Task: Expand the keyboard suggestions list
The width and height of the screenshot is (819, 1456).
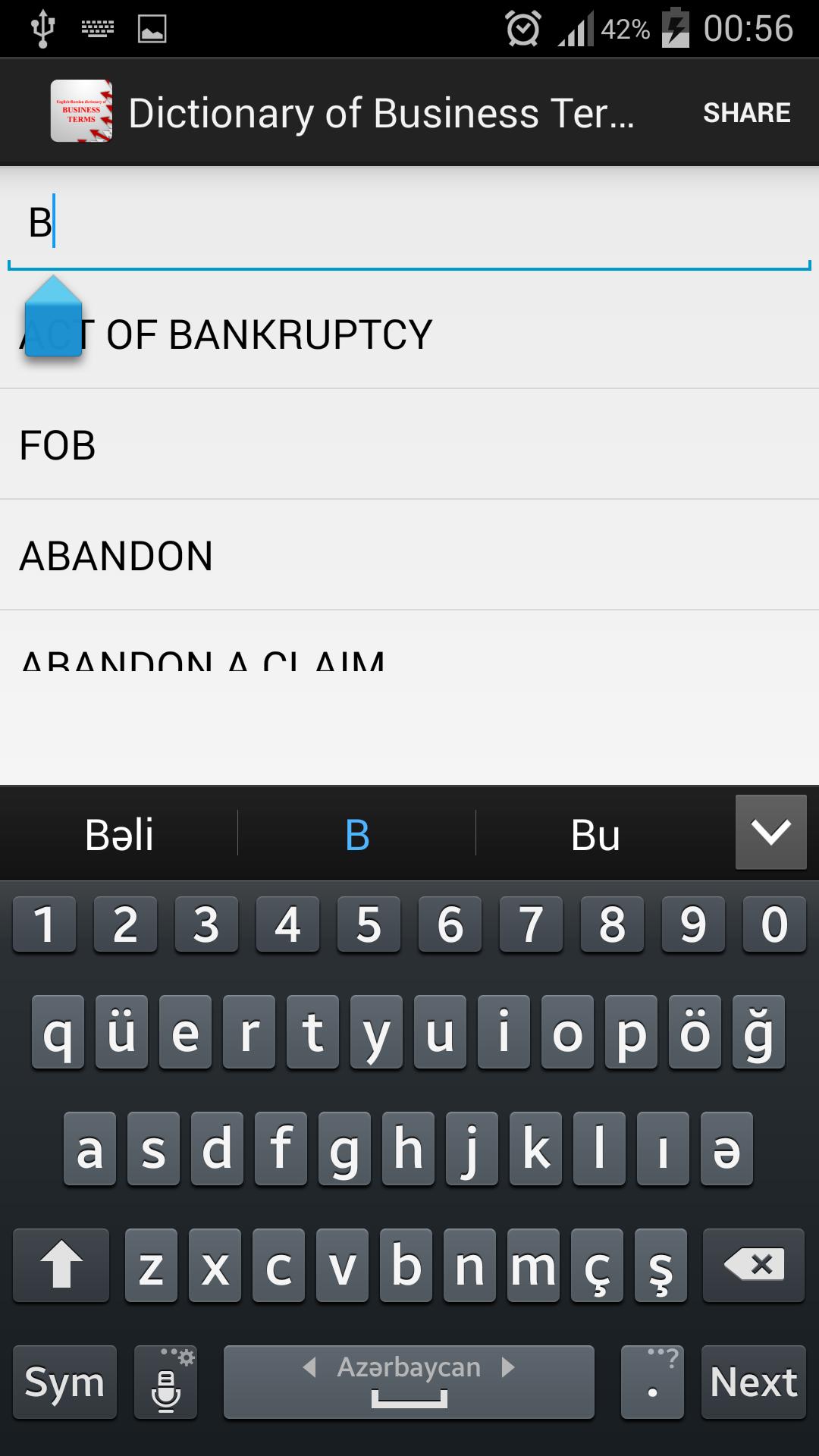Action: click(x=770, y=832)
